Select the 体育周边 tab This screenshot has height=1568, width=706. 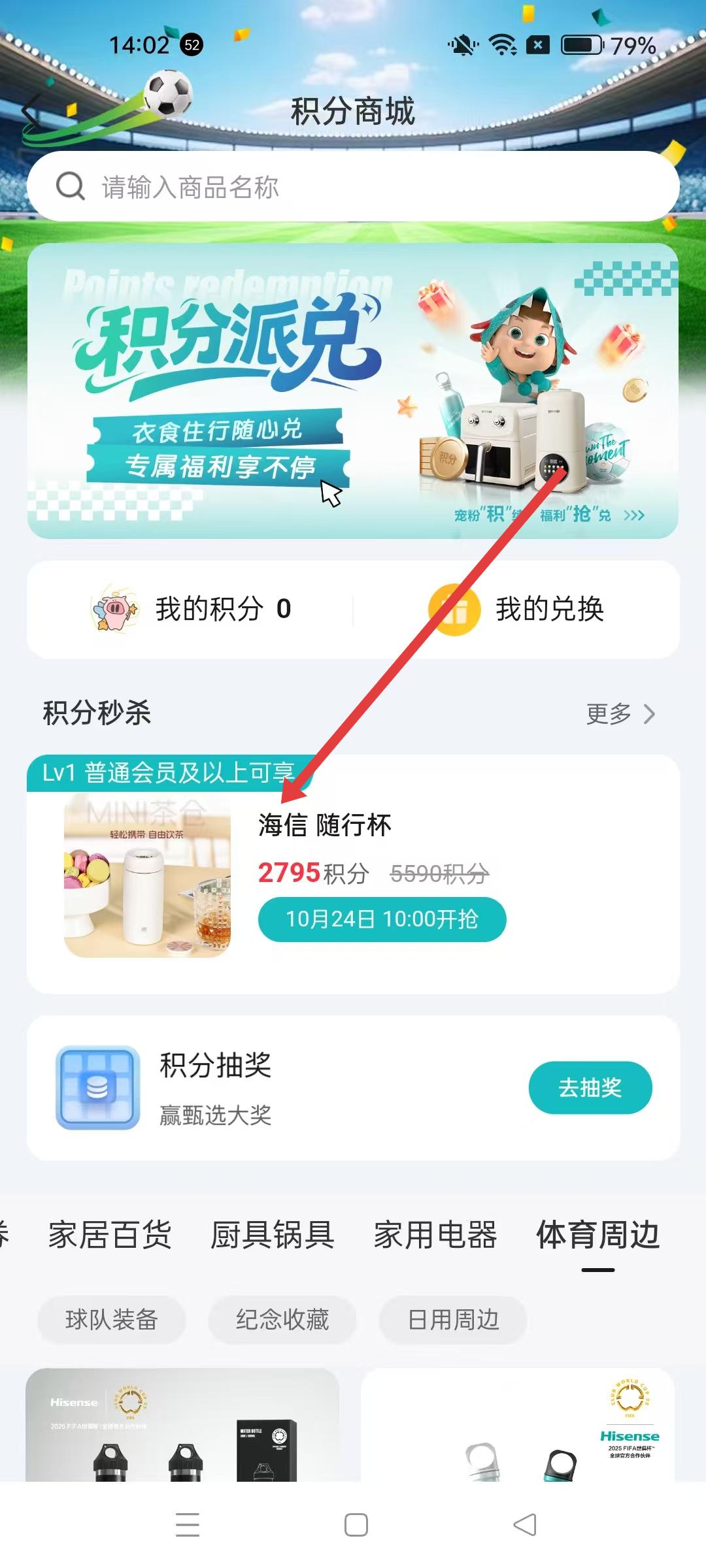(597, 1235)
